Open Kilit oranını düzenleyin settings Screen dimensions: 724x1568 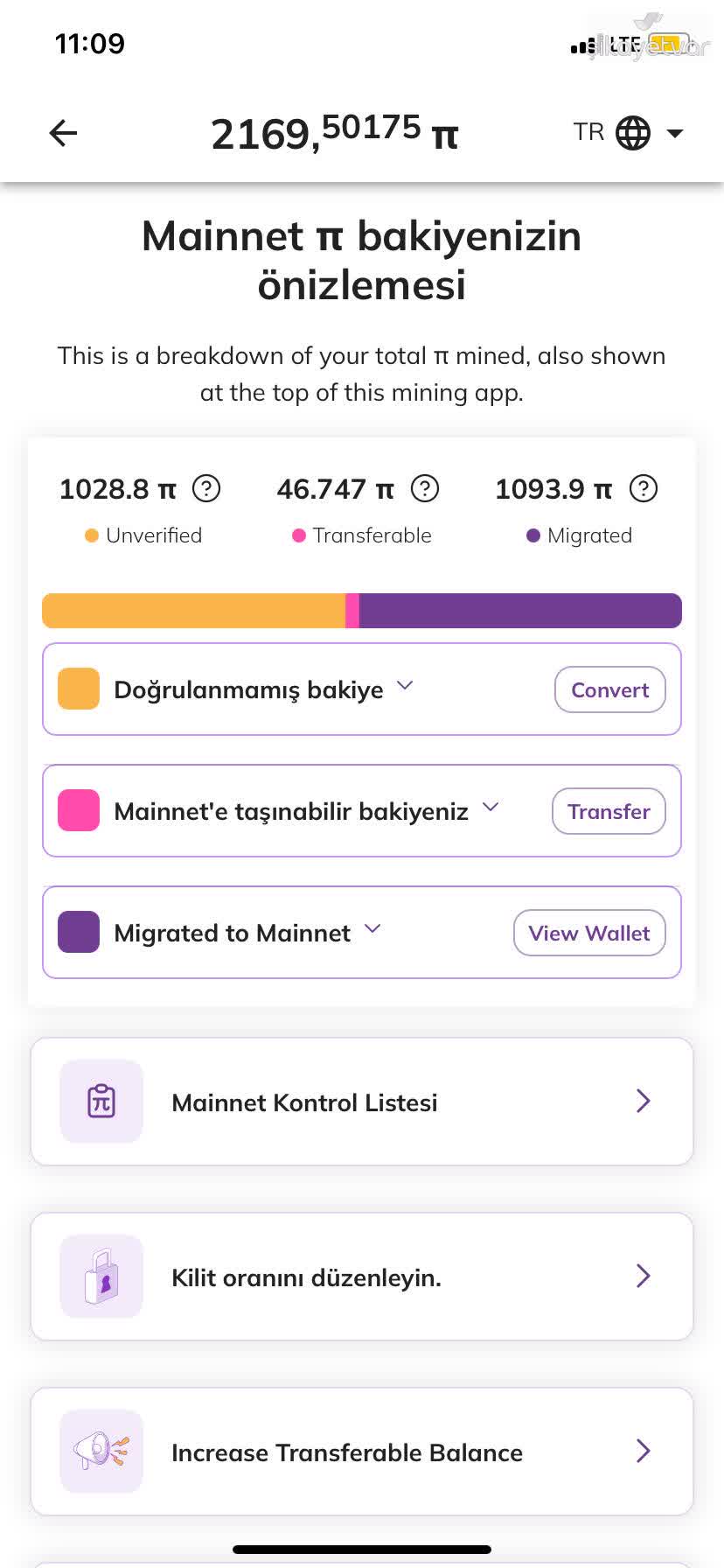(x=362, y=1277)
